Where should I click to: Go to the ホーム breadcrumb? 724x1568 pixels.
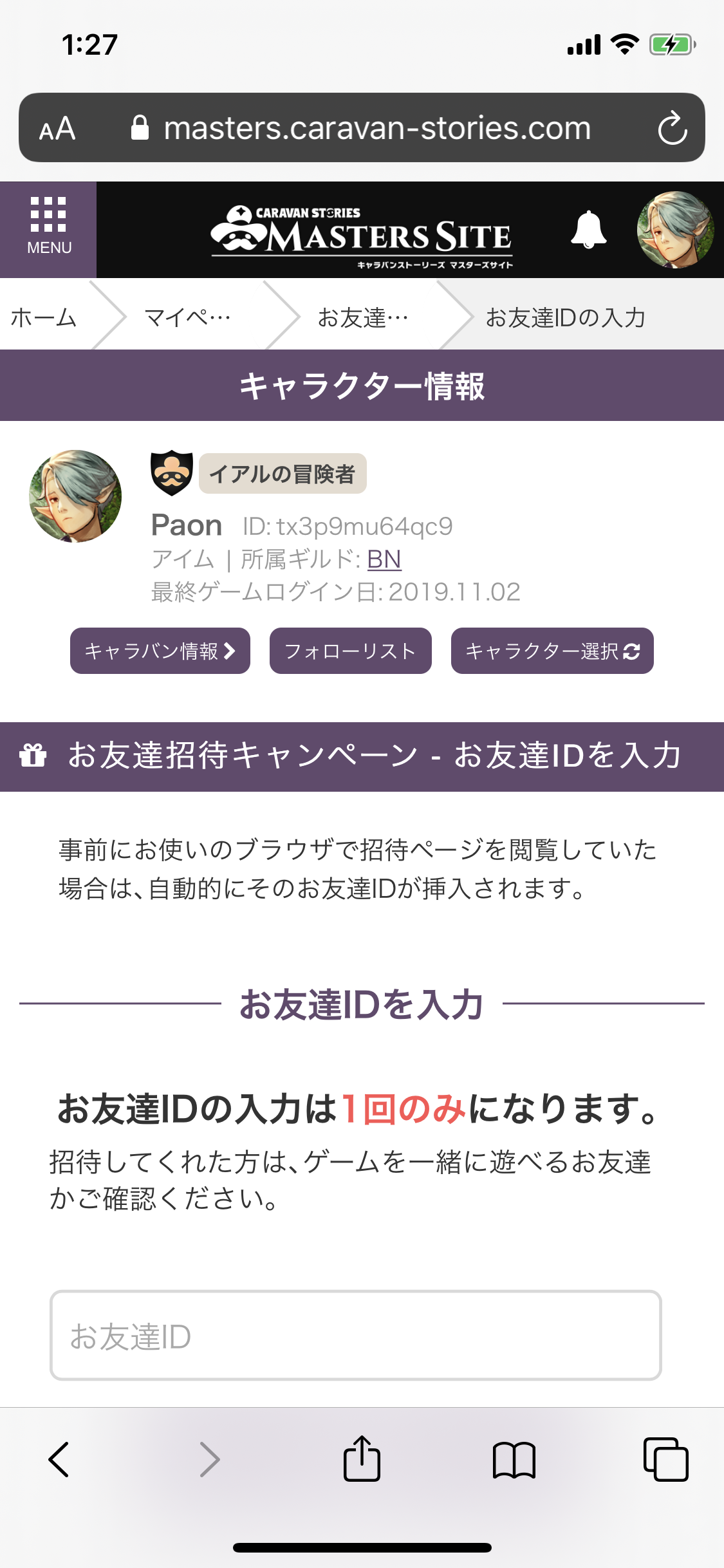tap(44, 317)
